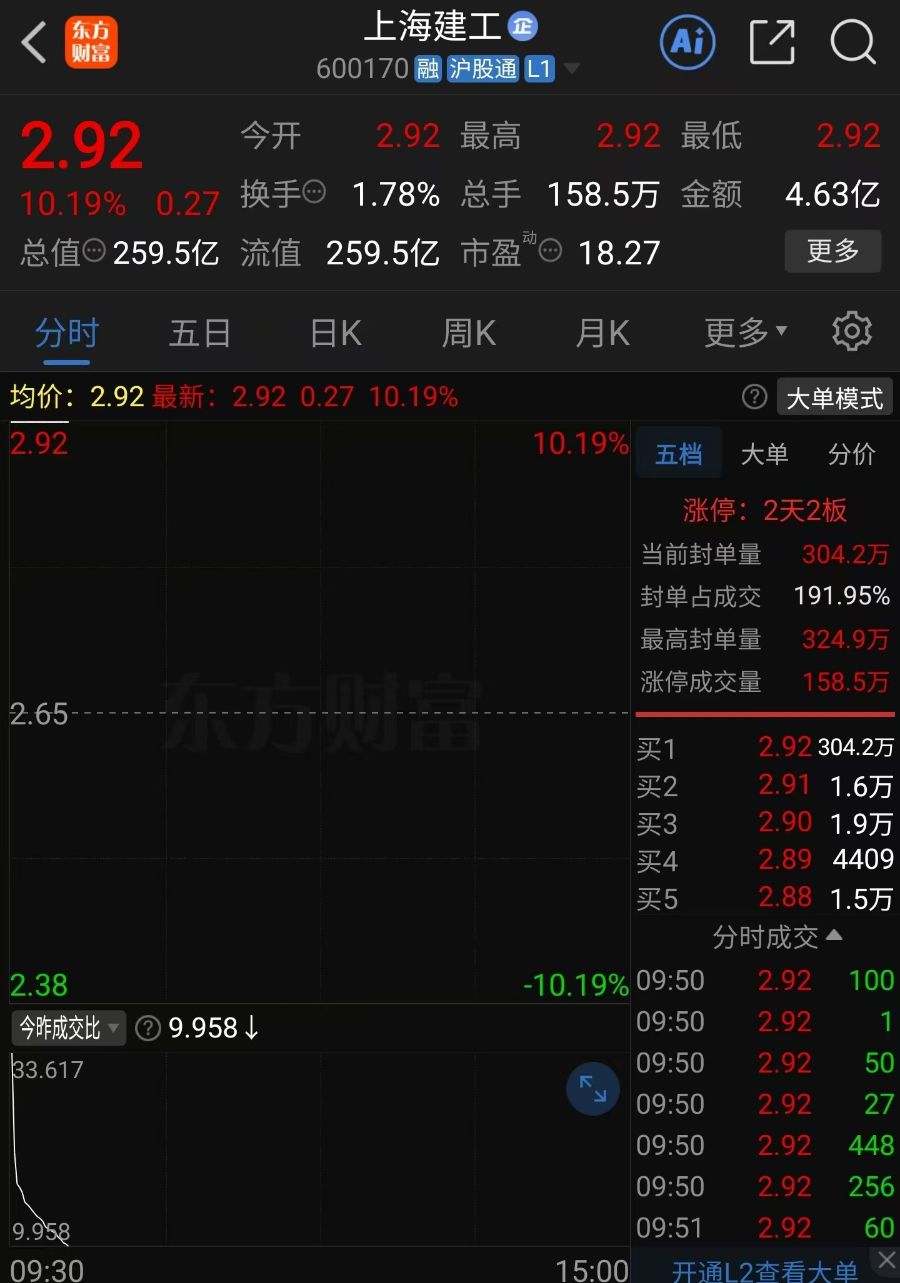Share this stock page
Screen dimensions: 900x1283
pyautogui.click(x=771, y=42)
